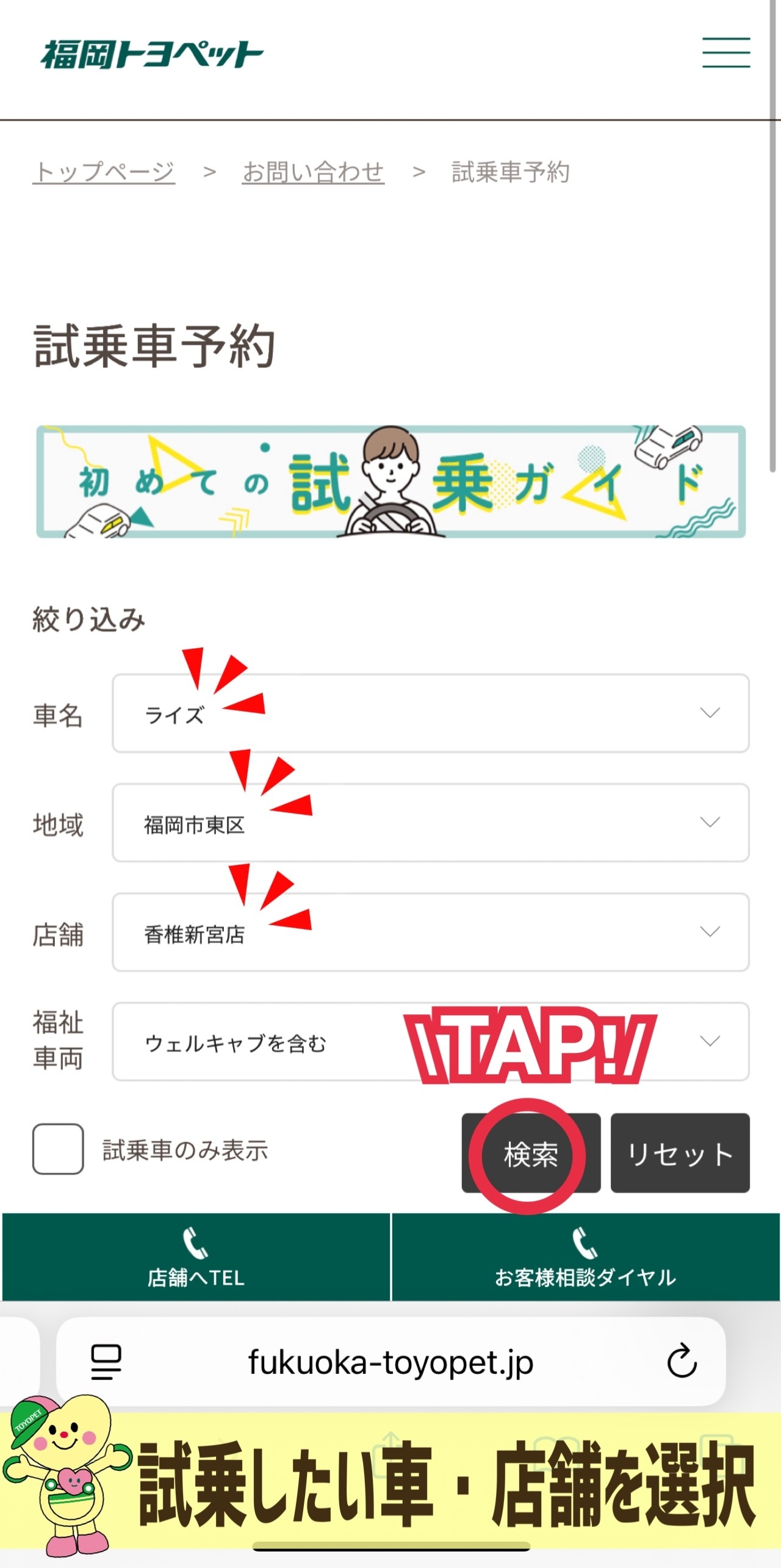Open the browser page options icon
781x1568 pixels.
click(x=106, y=1362)
